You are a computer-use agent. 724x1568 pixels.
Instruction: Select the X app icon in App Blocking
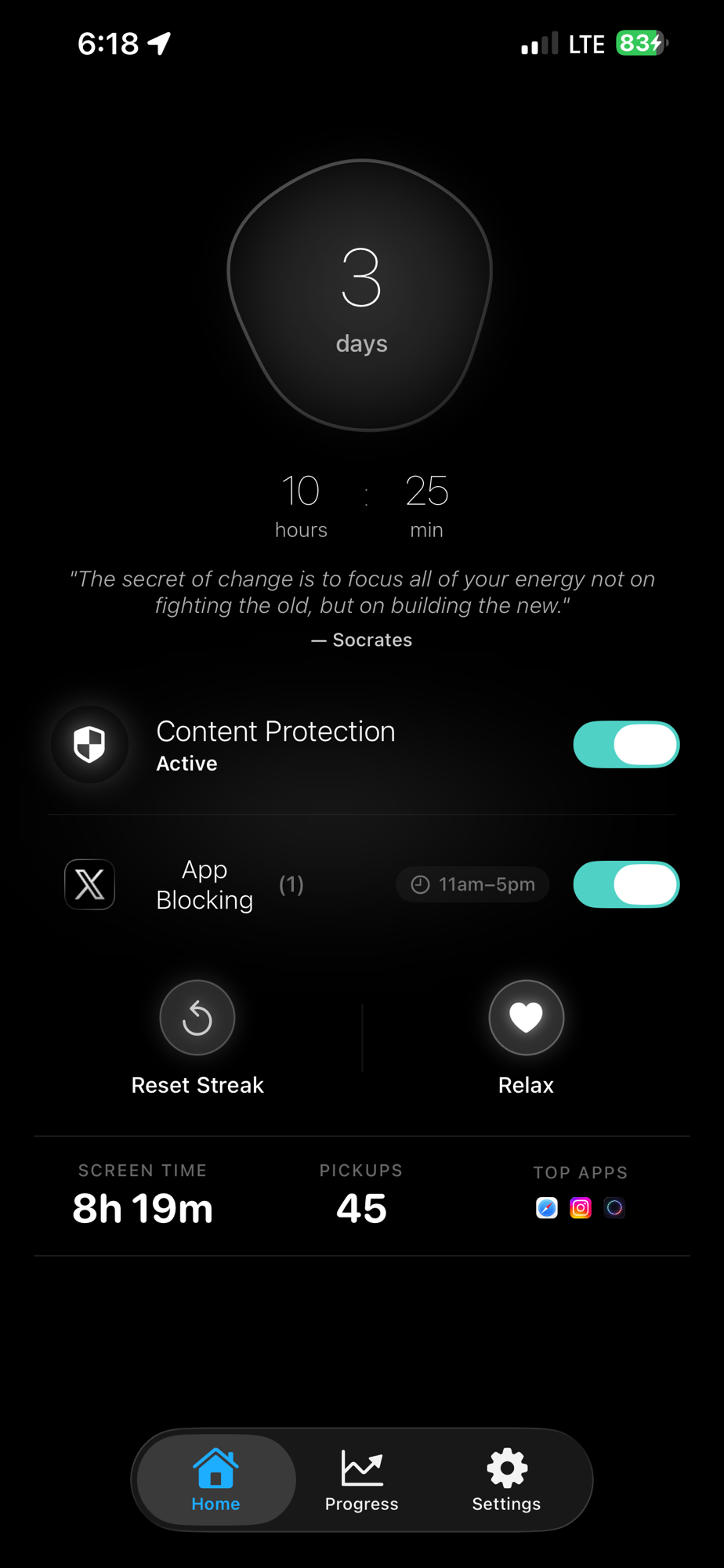(x=89, y=884)
